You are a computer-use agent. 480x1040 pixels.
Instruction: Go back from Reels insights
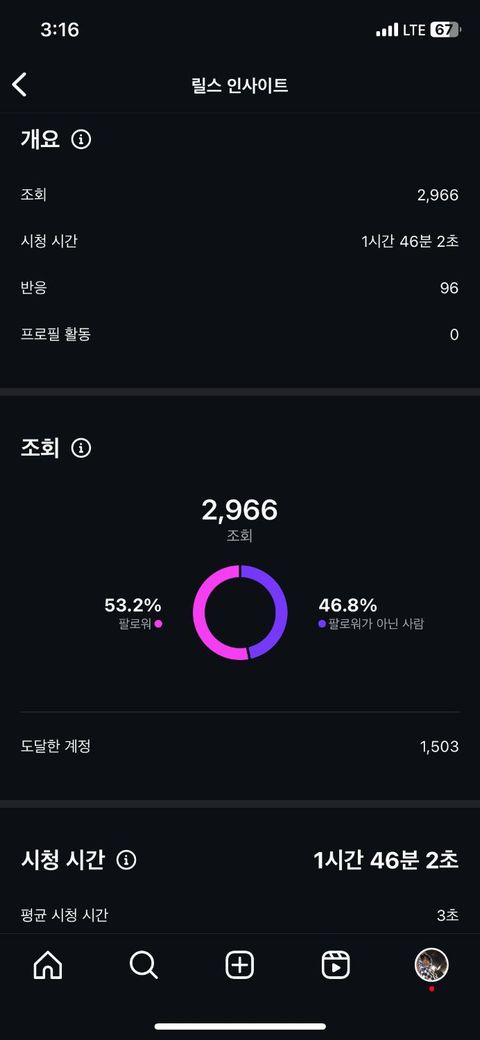pos(20,85)
